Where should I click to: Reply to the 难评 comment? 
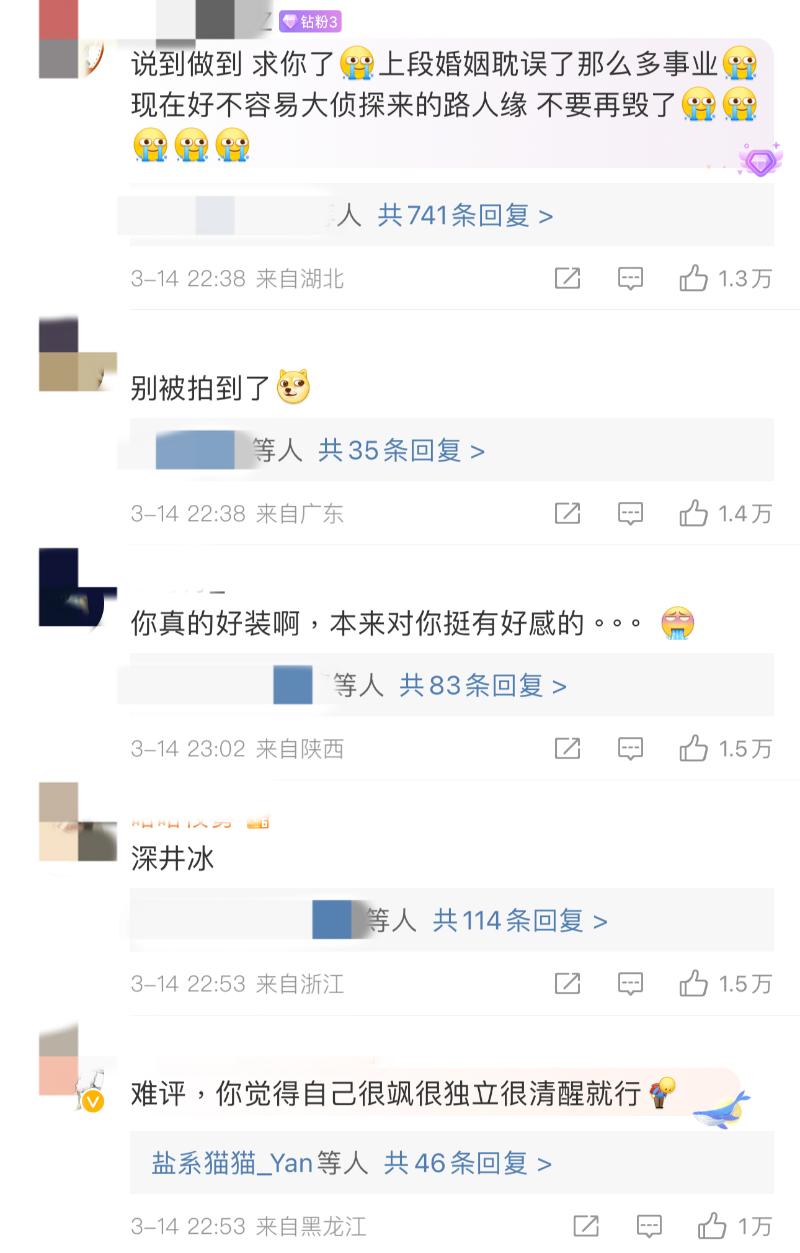[649, 1226]
